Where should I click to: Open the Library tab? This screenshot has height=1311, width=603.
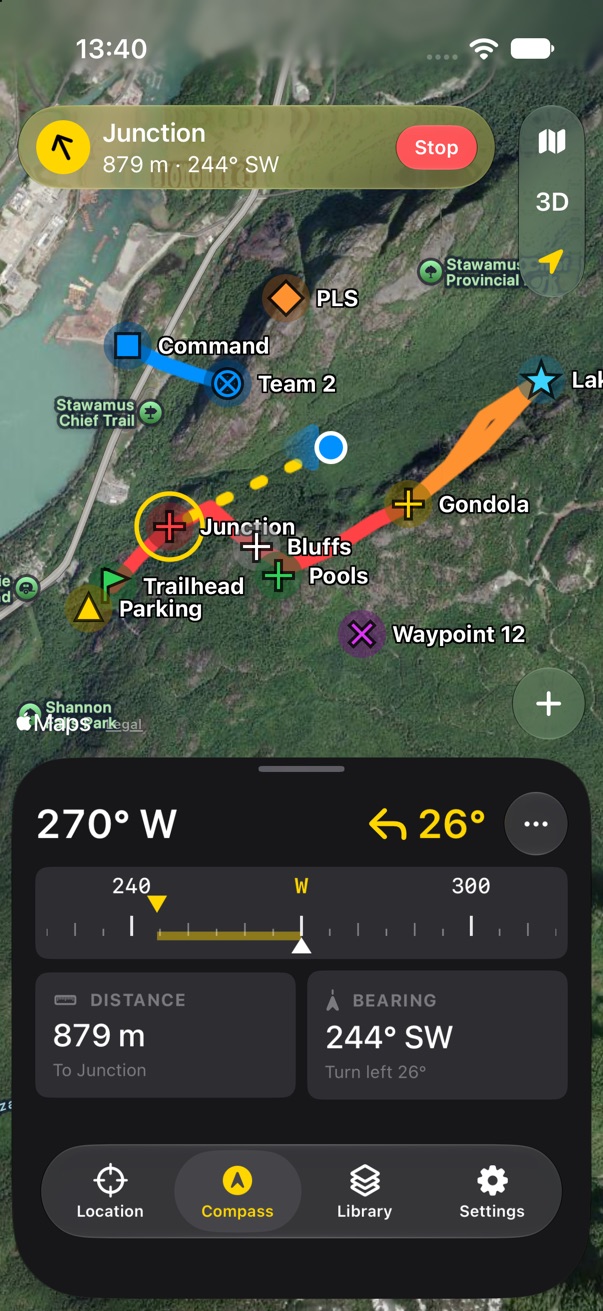coord(364,1192)
